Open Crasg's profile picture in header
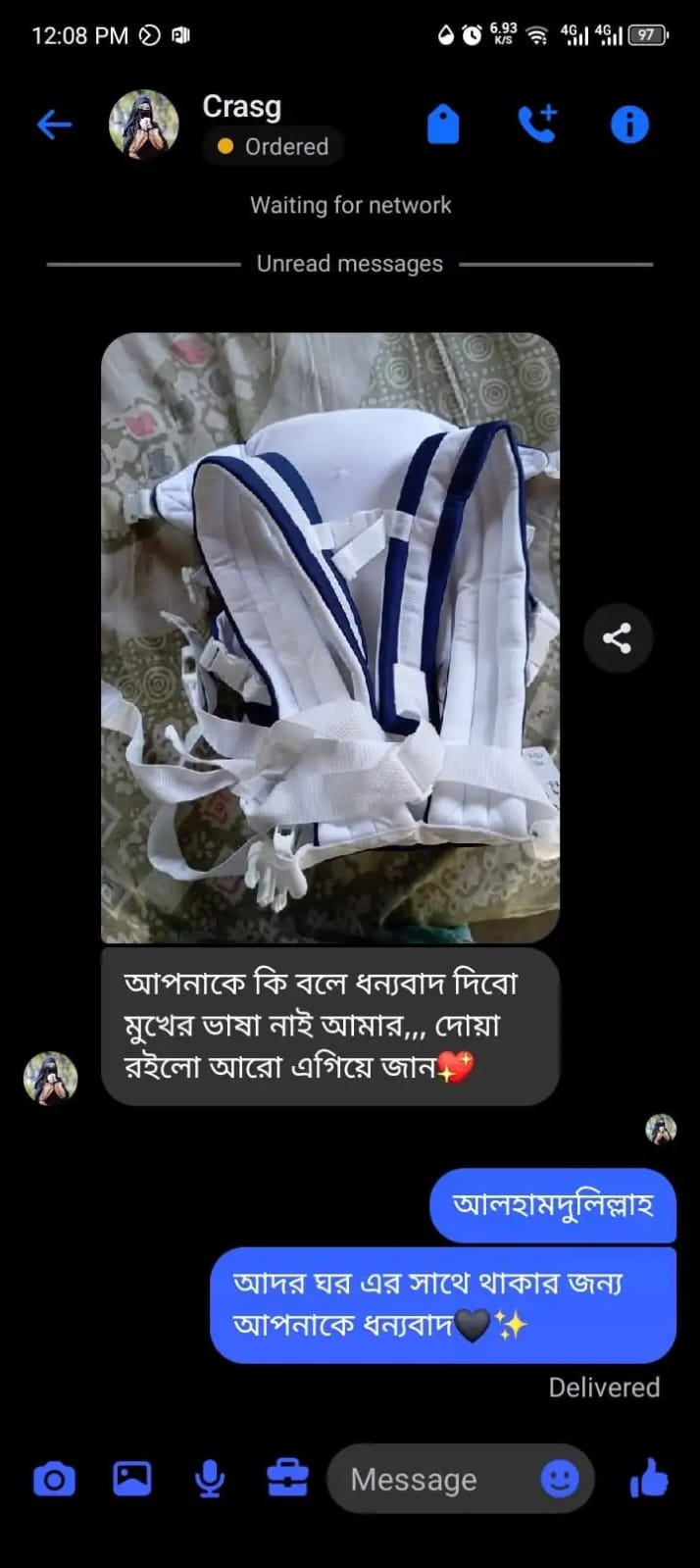 [143, 125]
